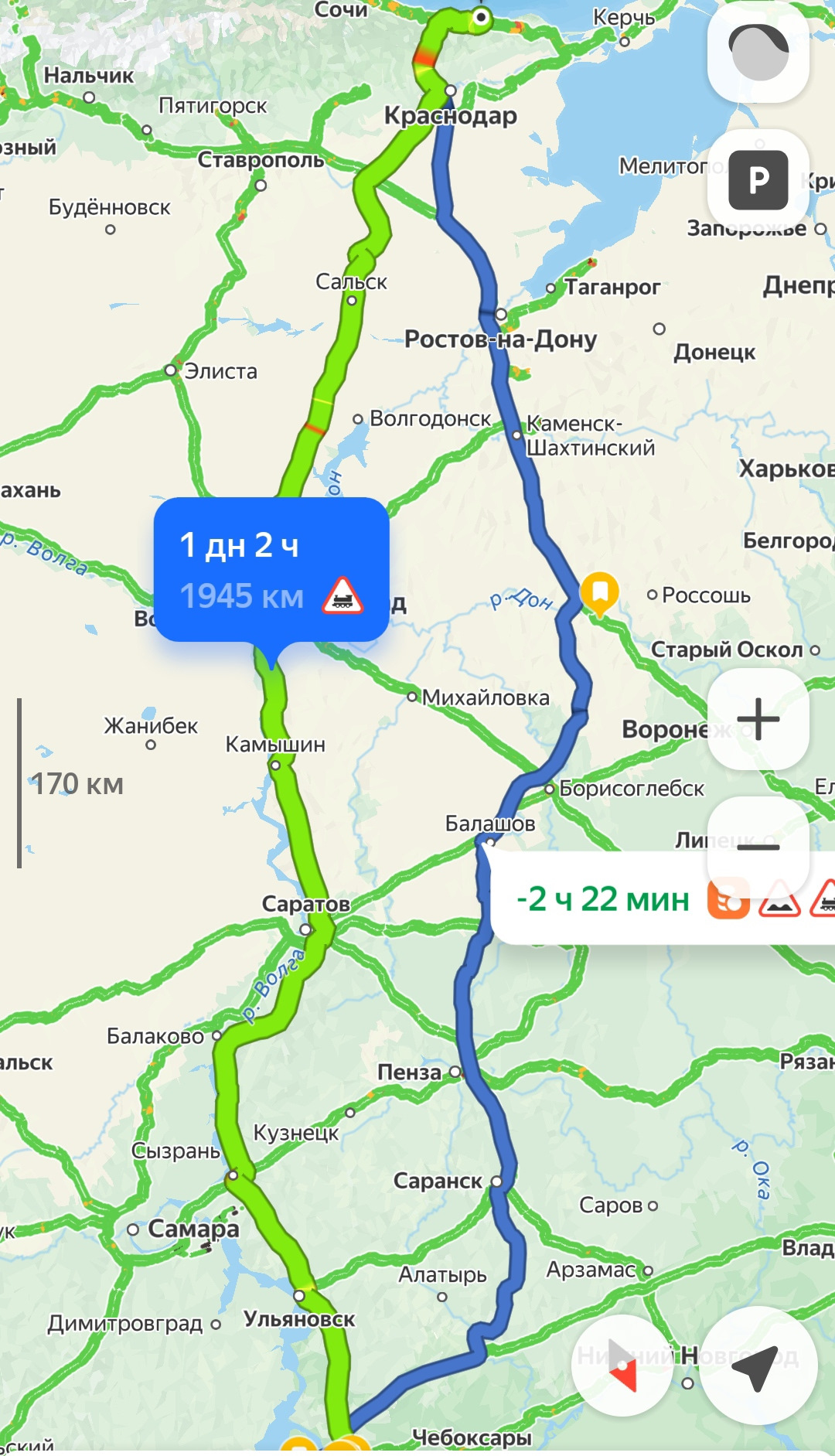
Task: Toggle the parking layer button
Action: pyautogui.click(x=758, y=179)
